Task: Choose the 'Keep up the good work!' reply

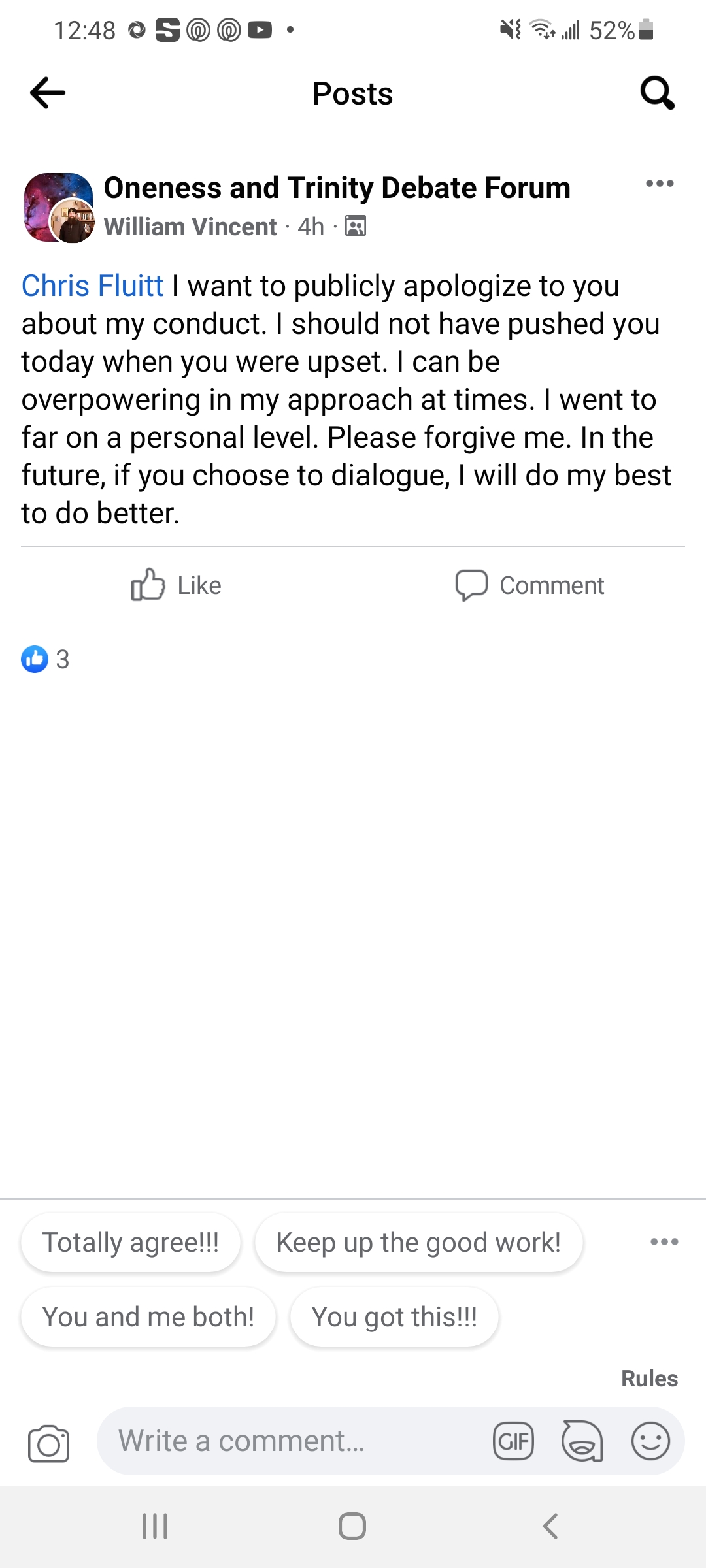Action: 418,1243
